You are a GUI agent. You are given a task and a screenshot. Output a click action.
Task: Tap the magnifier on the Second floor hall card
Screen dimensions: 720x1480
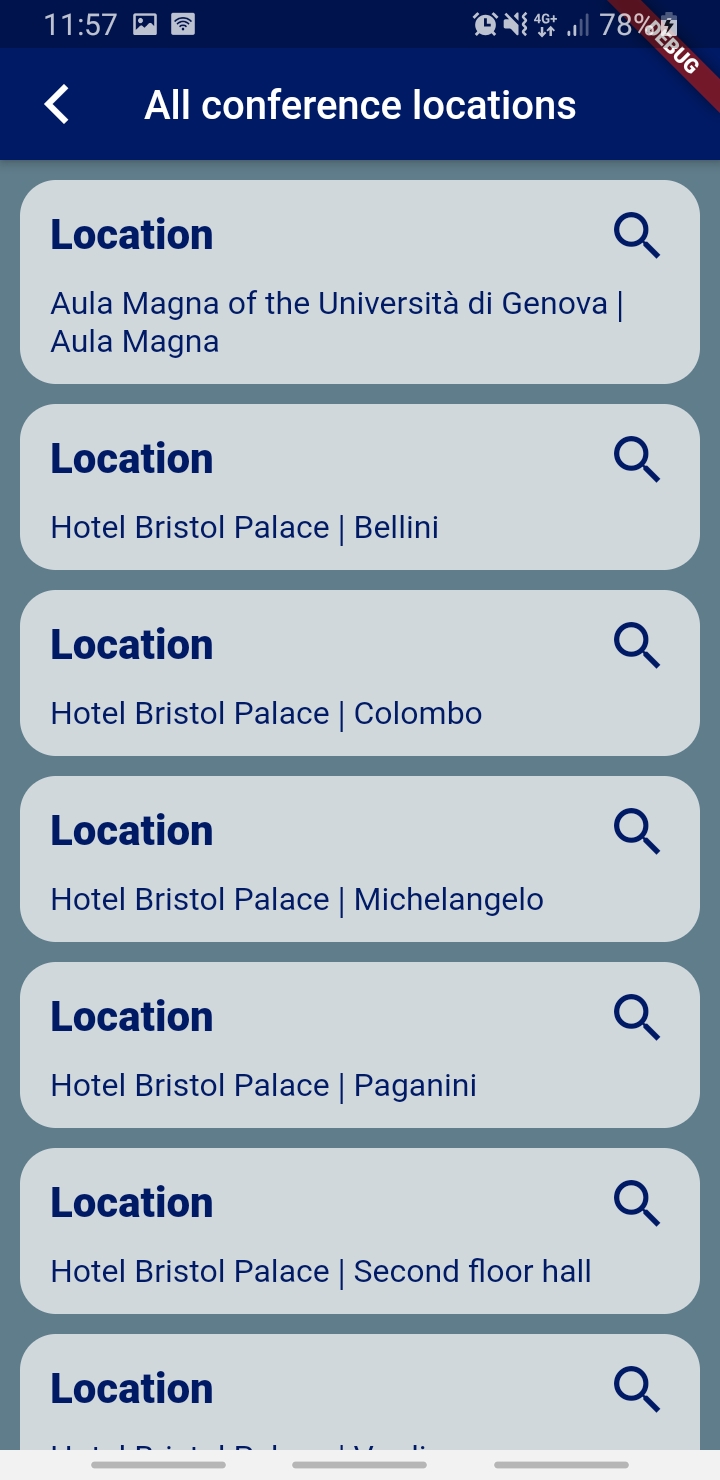pyautogui.click(x=637, y=1204)
